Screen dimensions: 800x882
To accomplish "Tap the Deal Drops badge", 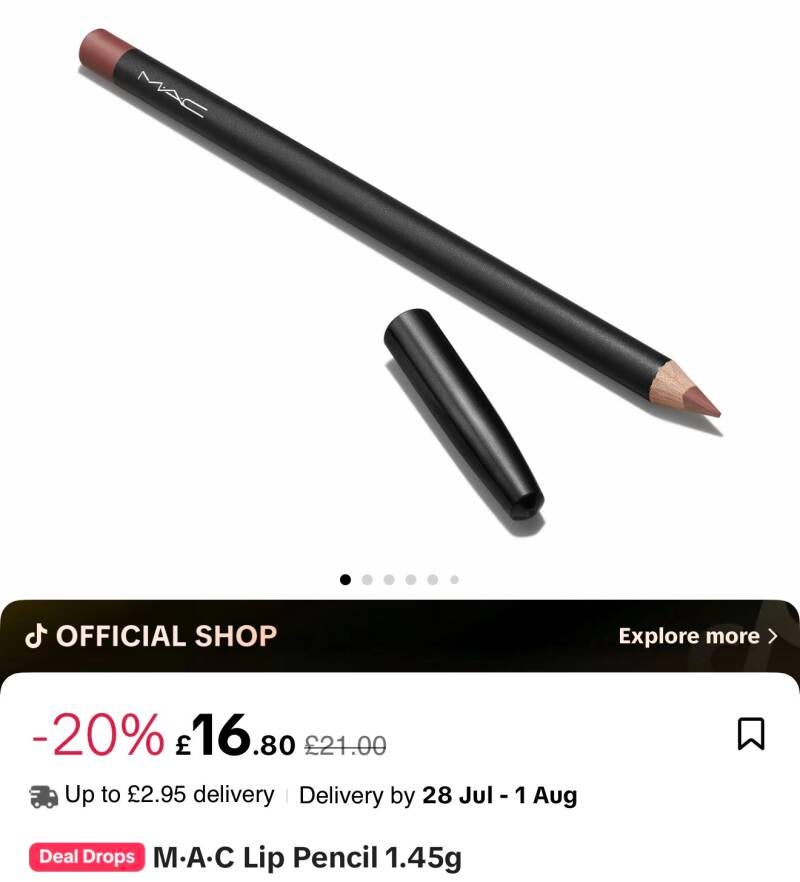I will (87, 857).
